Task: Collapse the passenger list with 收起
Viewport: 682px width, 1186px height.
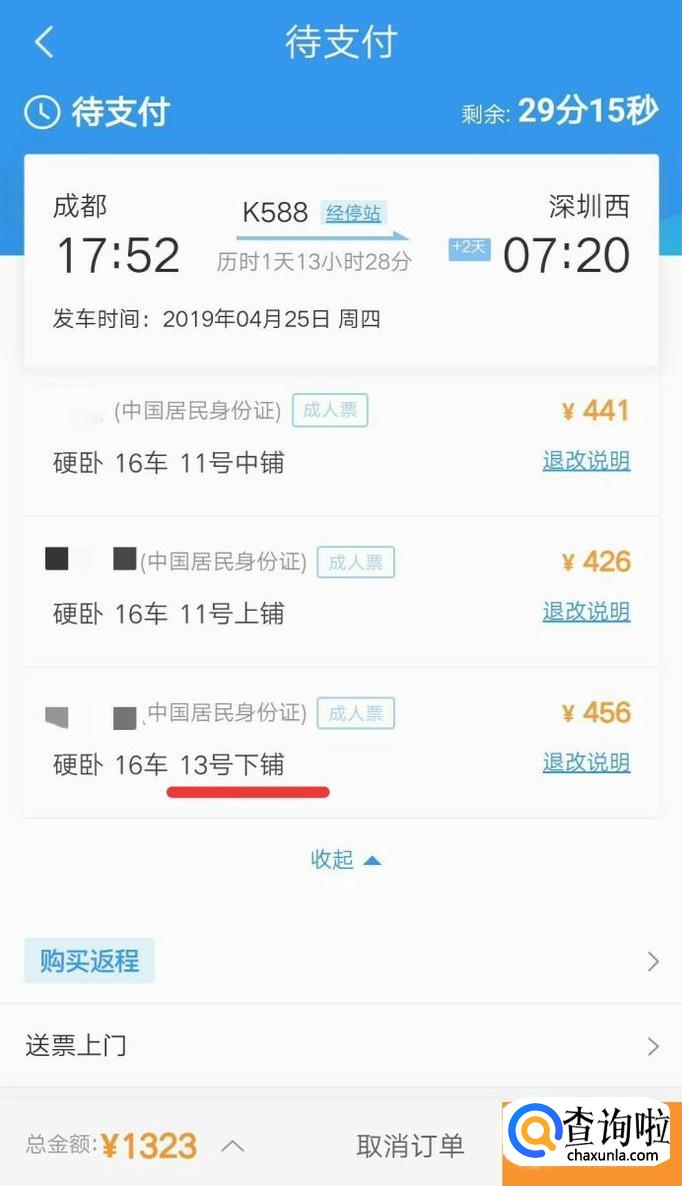Action: pyautogui.click(x=345, y=859)
